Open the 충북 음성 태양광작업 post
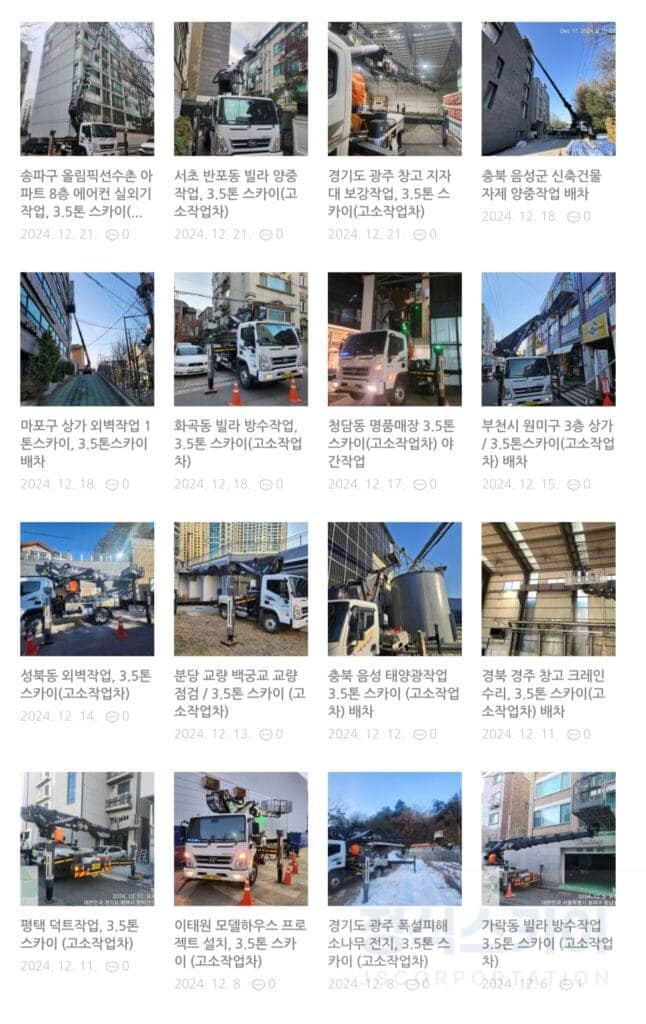The height and width of the screenshot is (1024, 646). [x=394, y=693]
